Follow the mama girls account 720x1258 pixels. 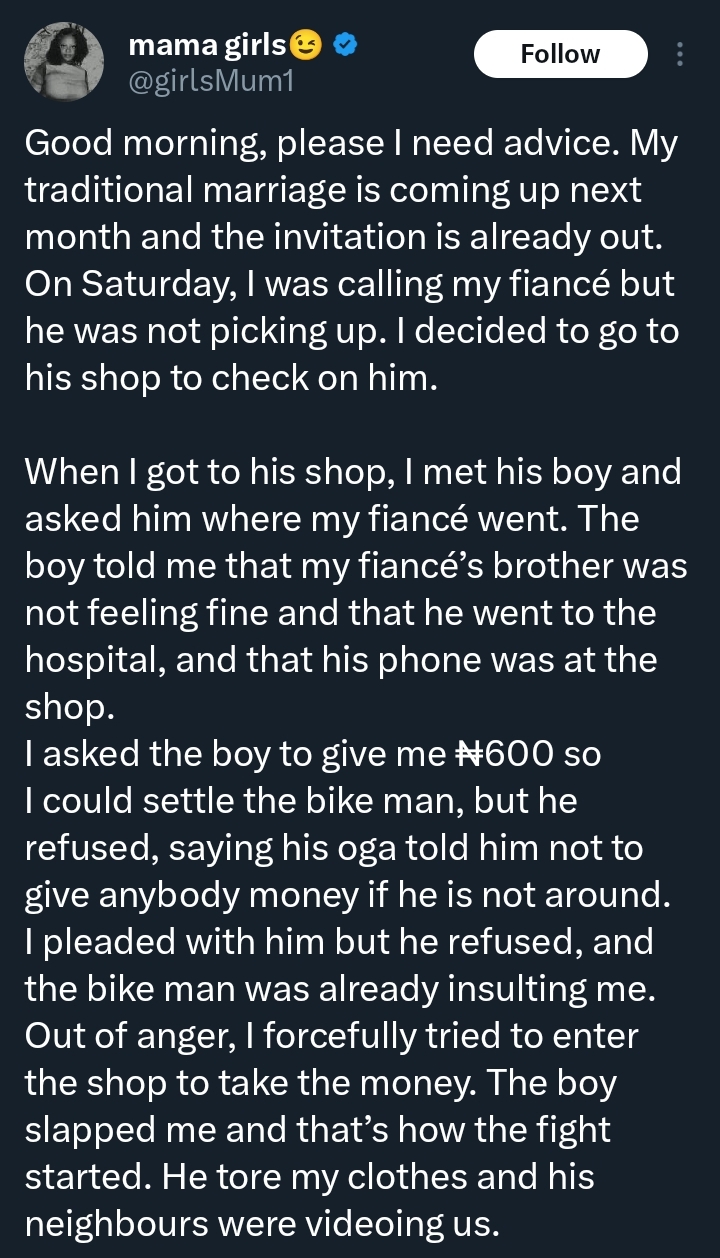560,54
